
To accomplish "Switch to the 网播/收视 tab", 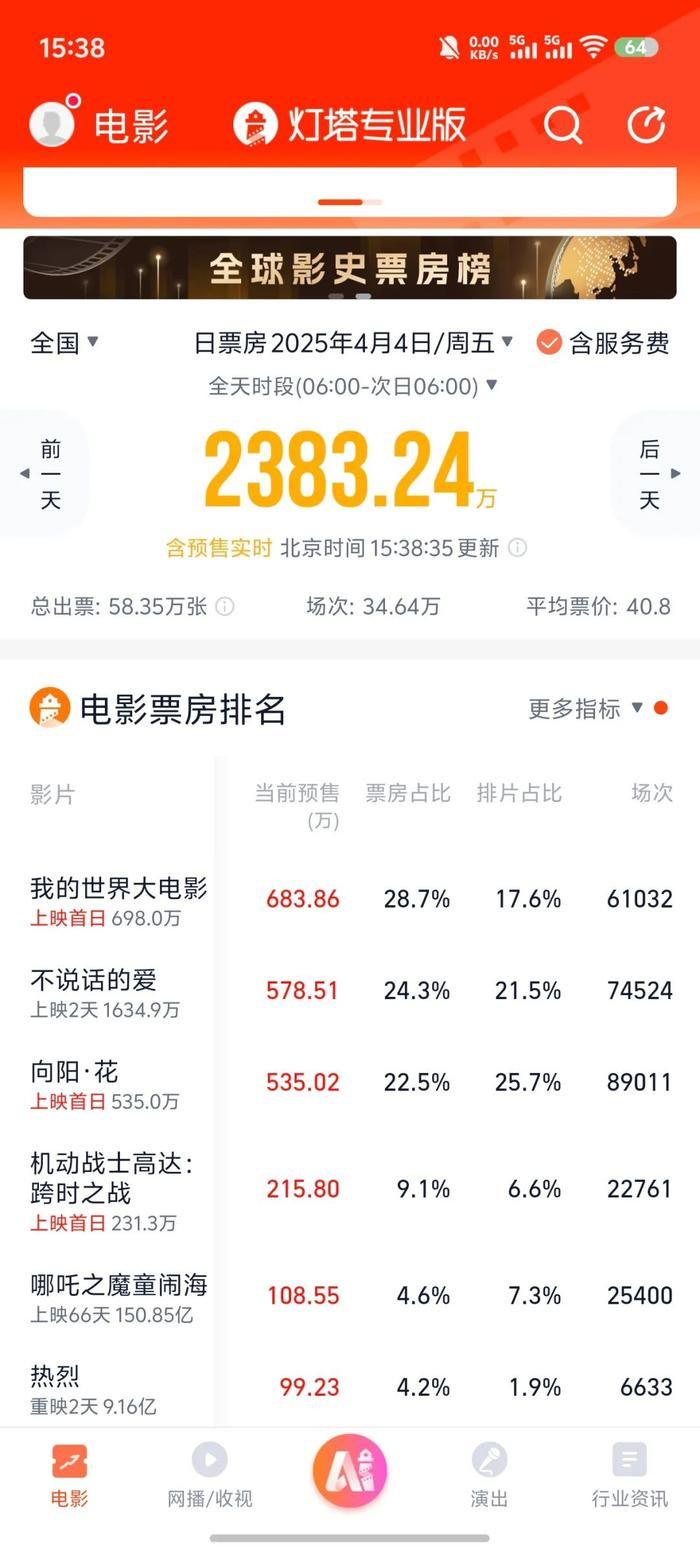I will (210, 1475).
